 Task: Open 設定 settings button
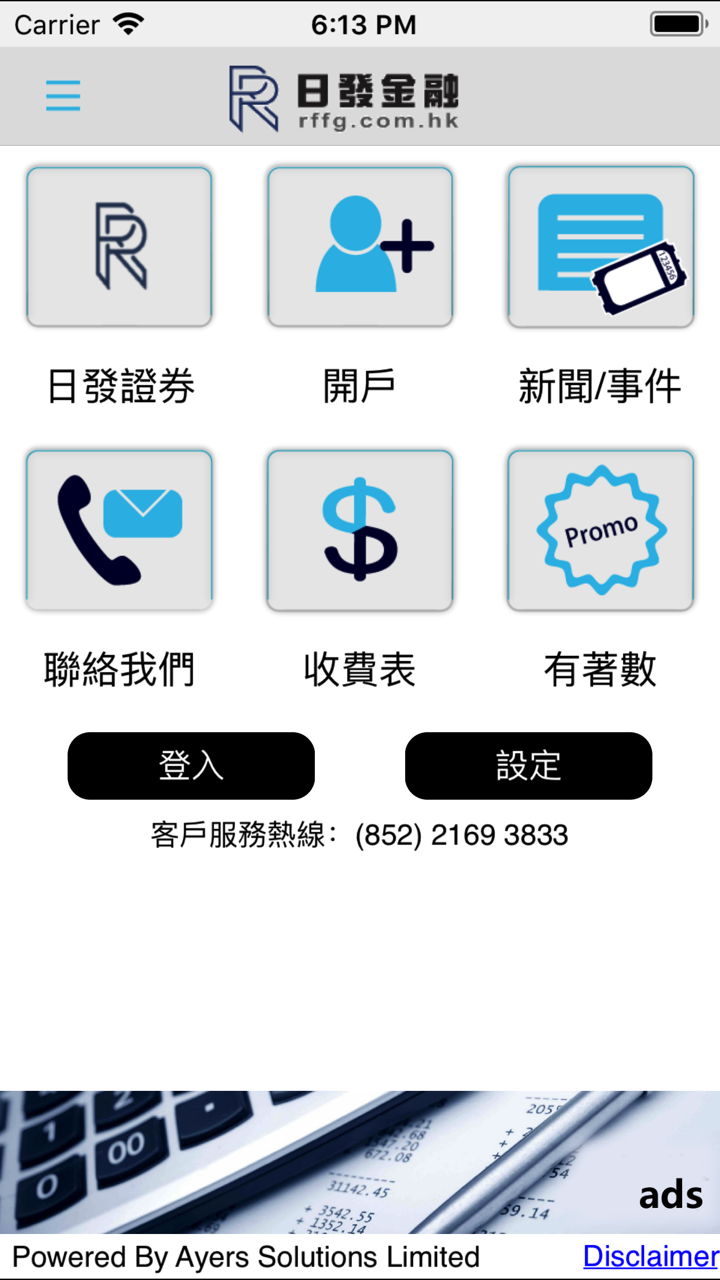coord(528,766)
